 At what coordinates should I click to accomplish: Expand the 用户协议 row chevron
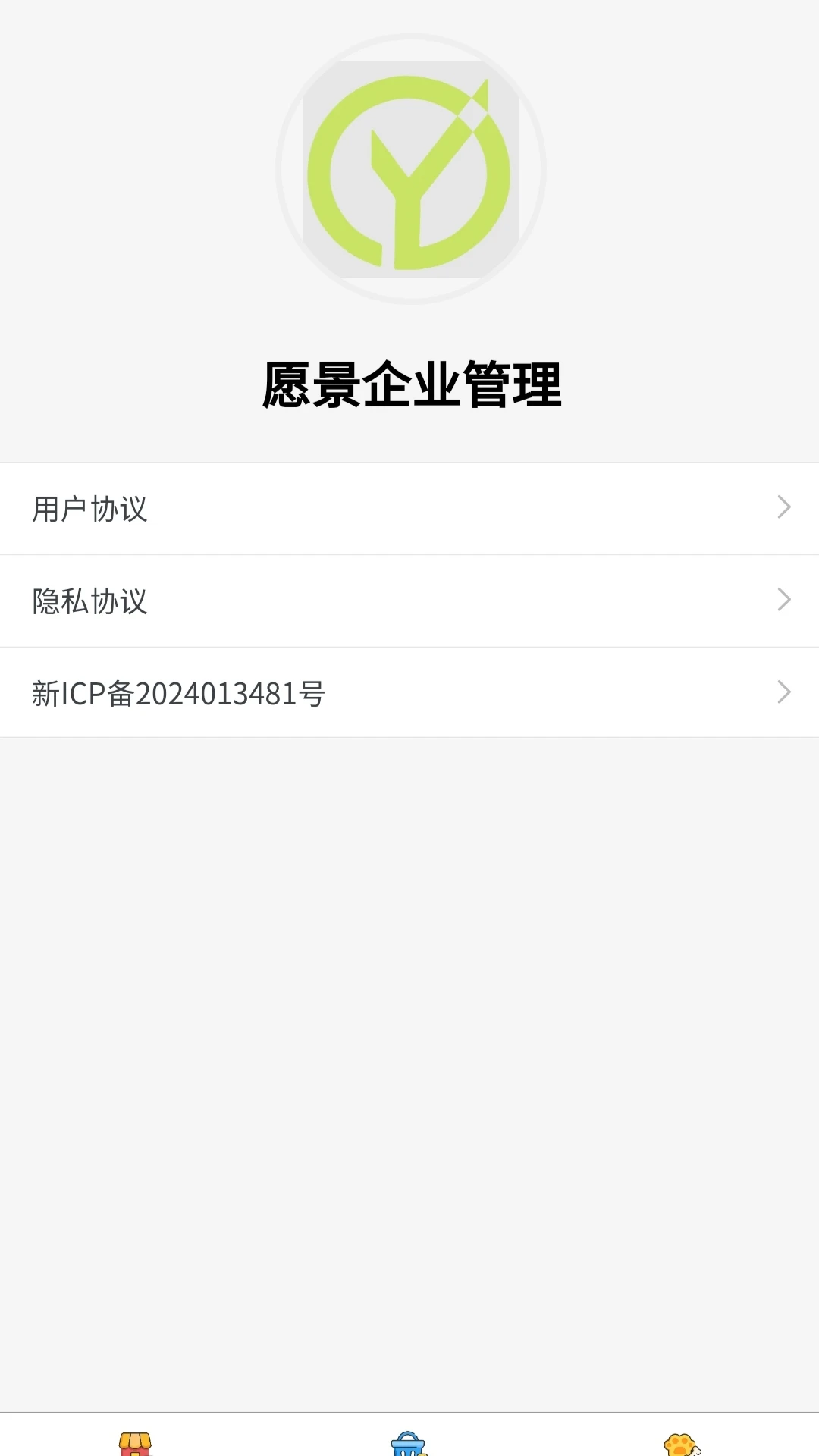[x=783, y=507]
